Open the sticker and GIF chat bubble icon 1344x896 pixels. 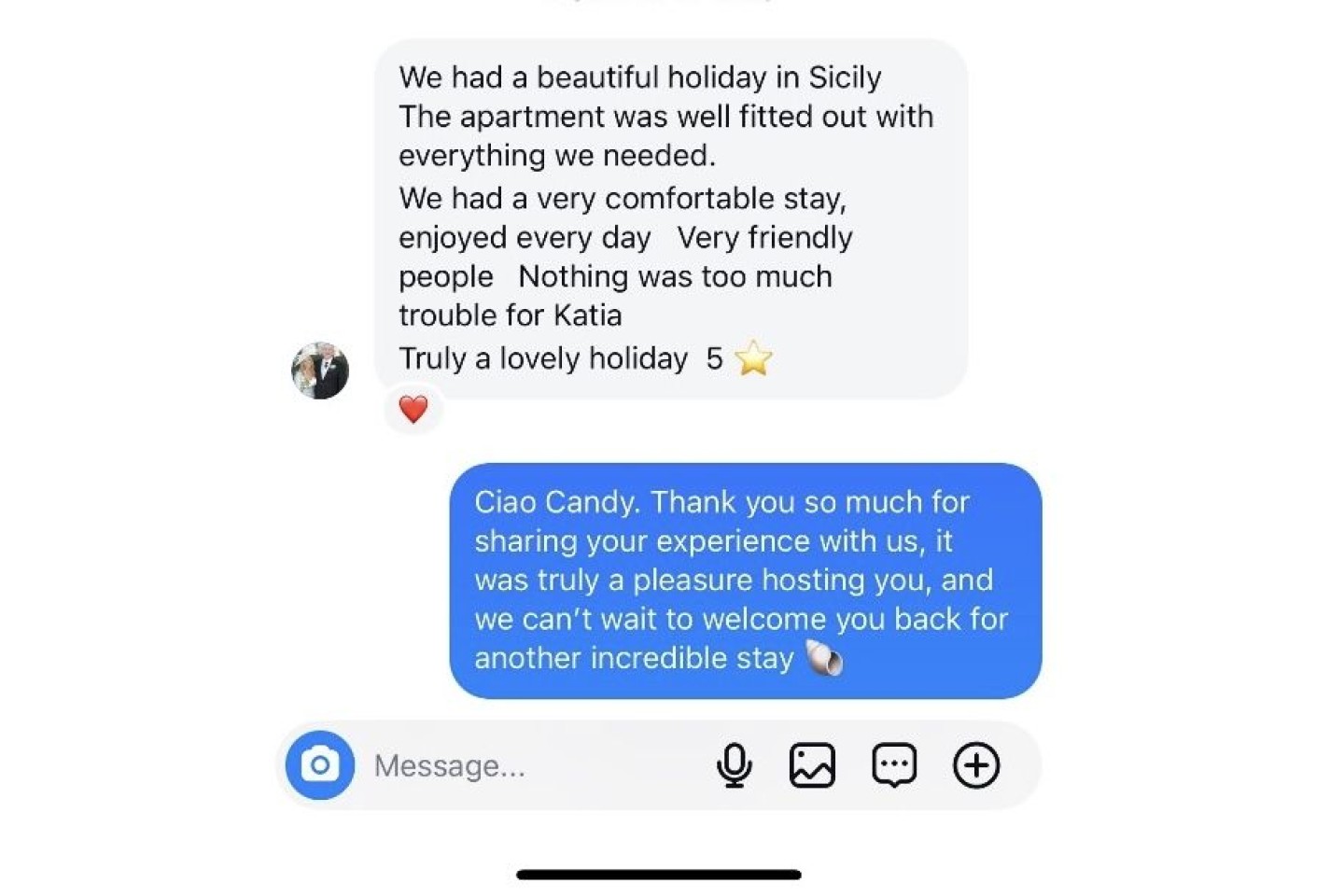[x=894, y=765]
